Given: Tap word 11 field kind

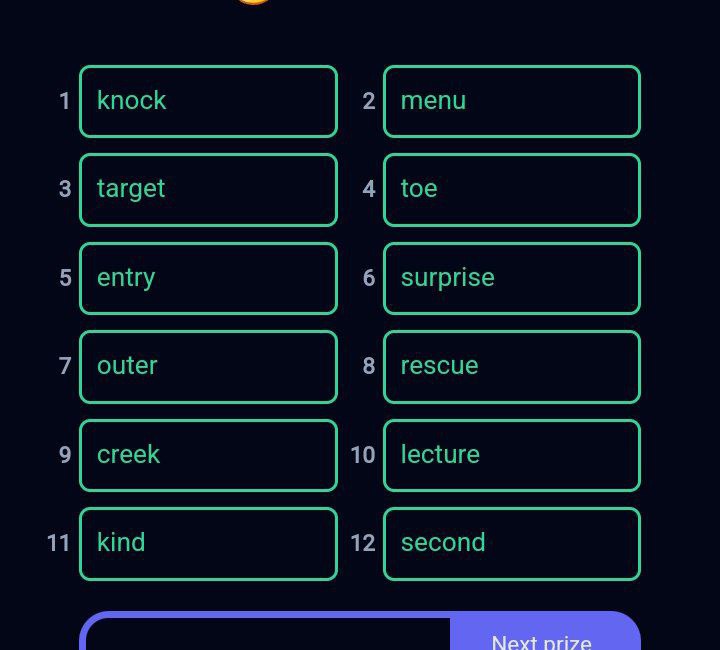Looking at the screenshot, I should tap(208, 543).
